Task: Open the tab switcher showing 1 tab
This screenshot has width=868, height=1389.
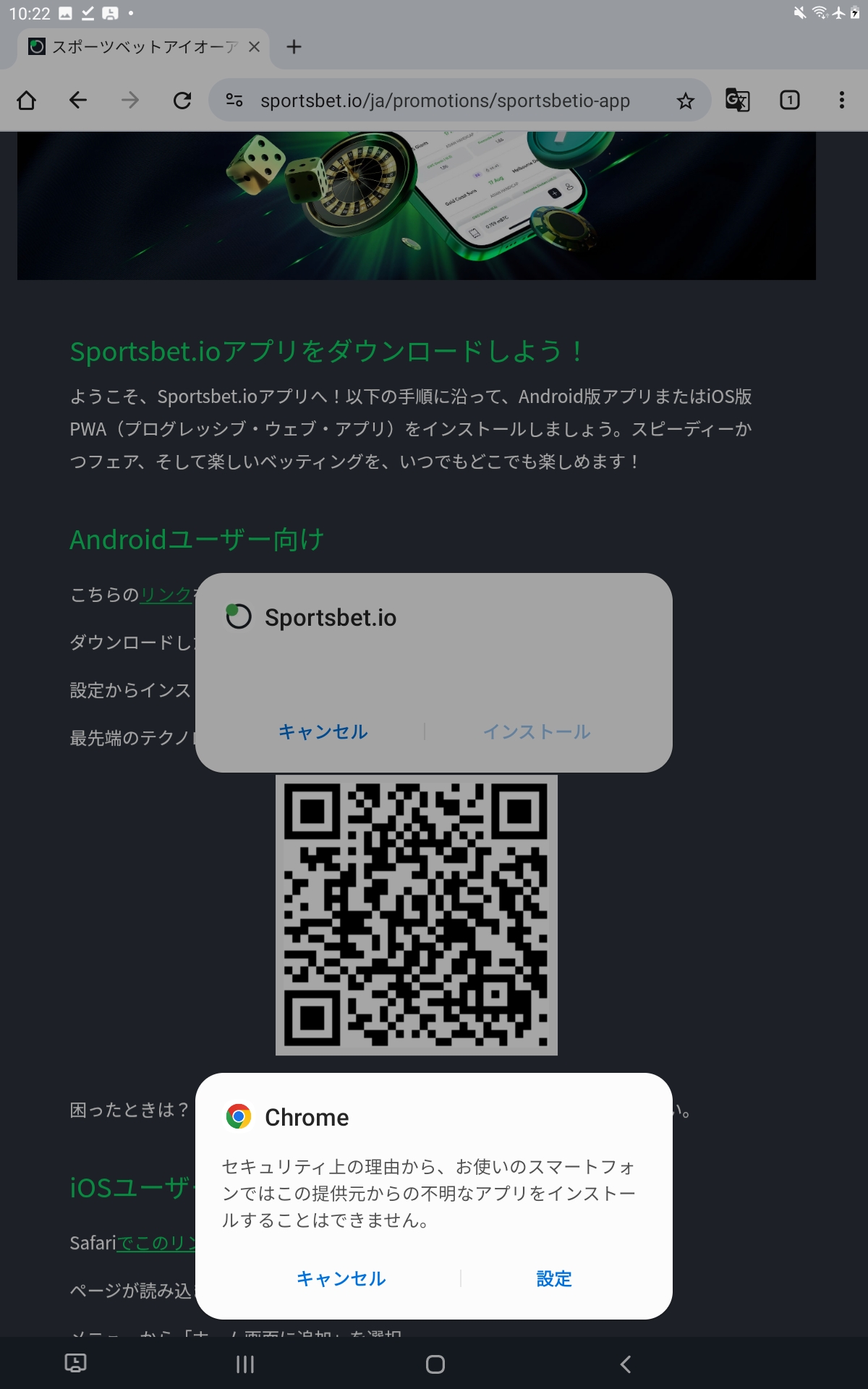Action: click(790, 101)
